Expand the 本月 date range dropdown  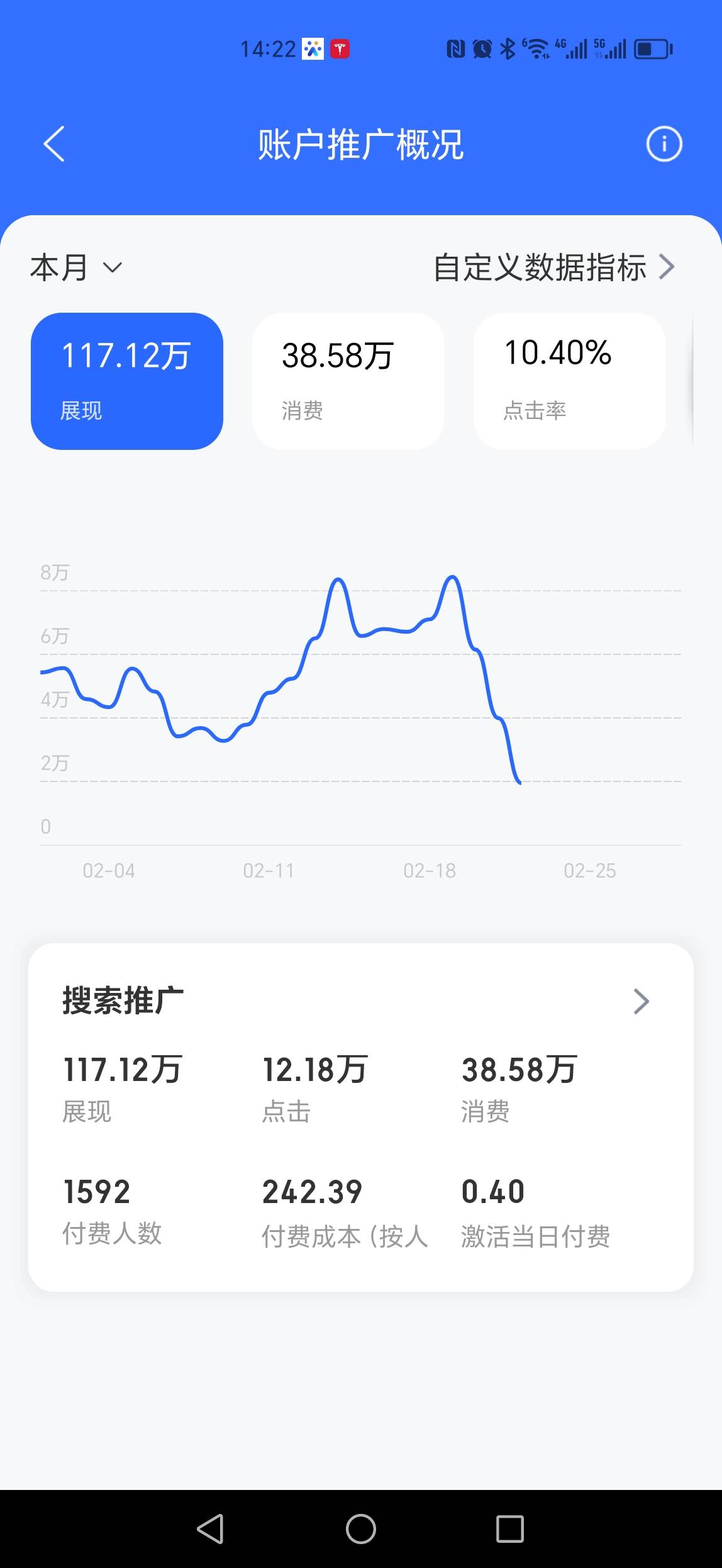point(76,267)
